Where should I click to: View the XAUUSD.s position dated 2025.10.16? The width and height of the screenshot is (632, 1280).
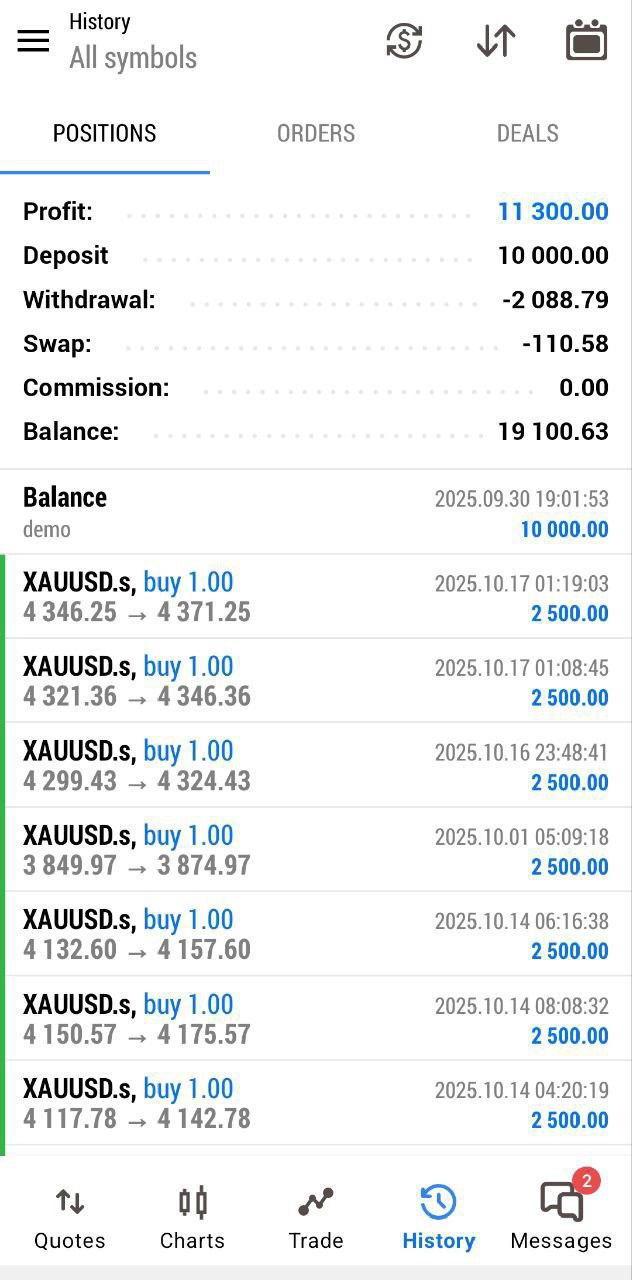click(x=316, y=765)
